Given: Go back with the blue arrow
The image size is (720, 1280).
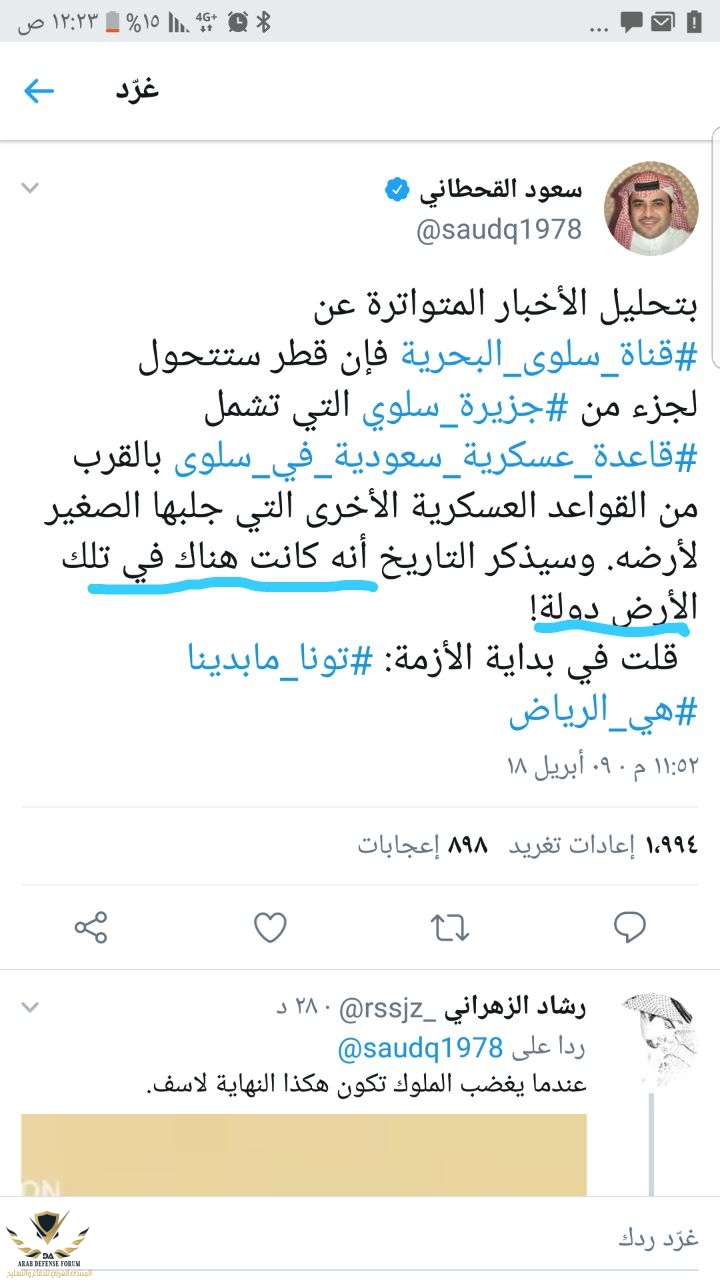Looking at the screenshot, I should point(38,92).
